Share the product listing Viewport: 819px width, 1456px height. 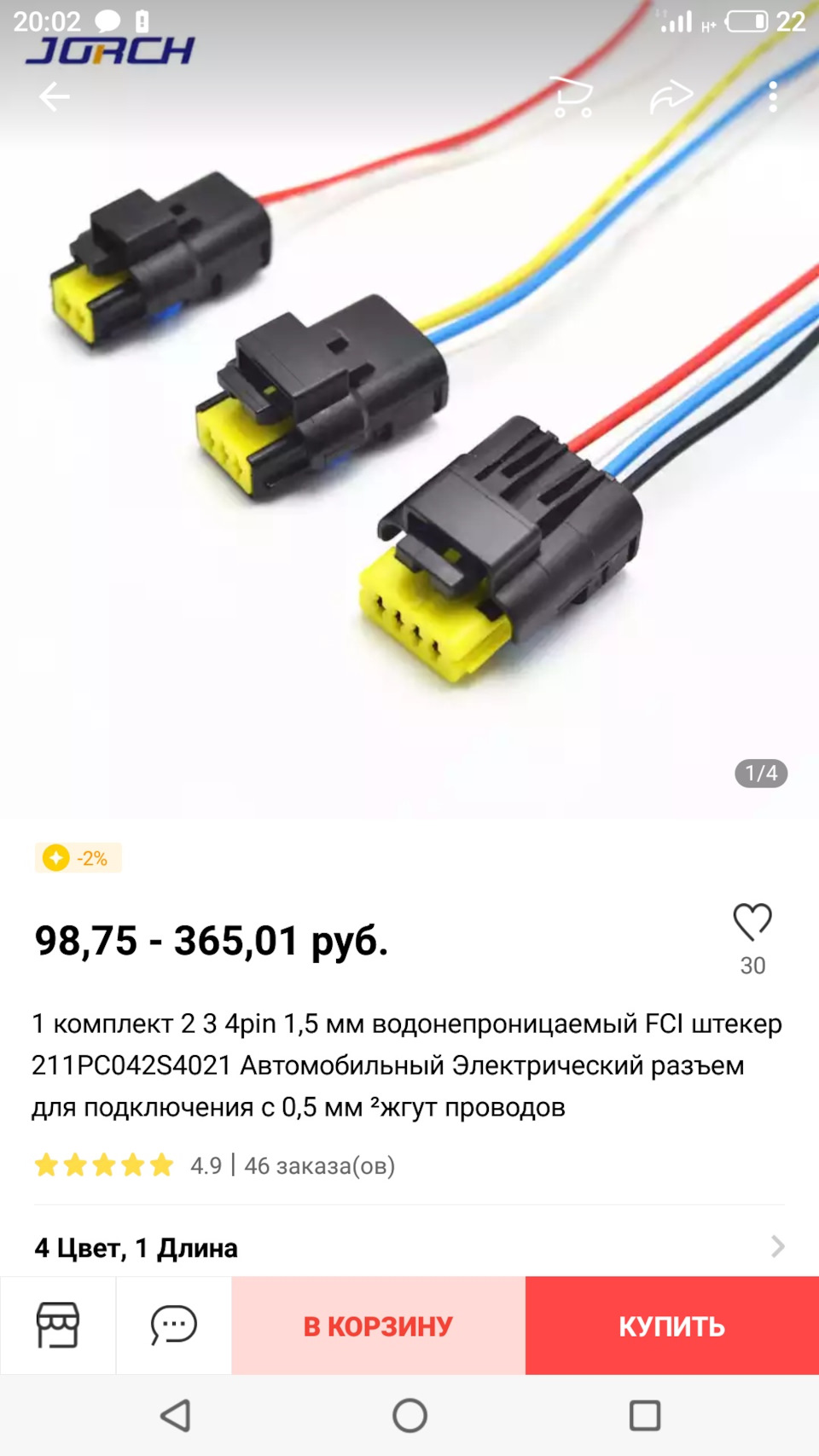(672, 96)
